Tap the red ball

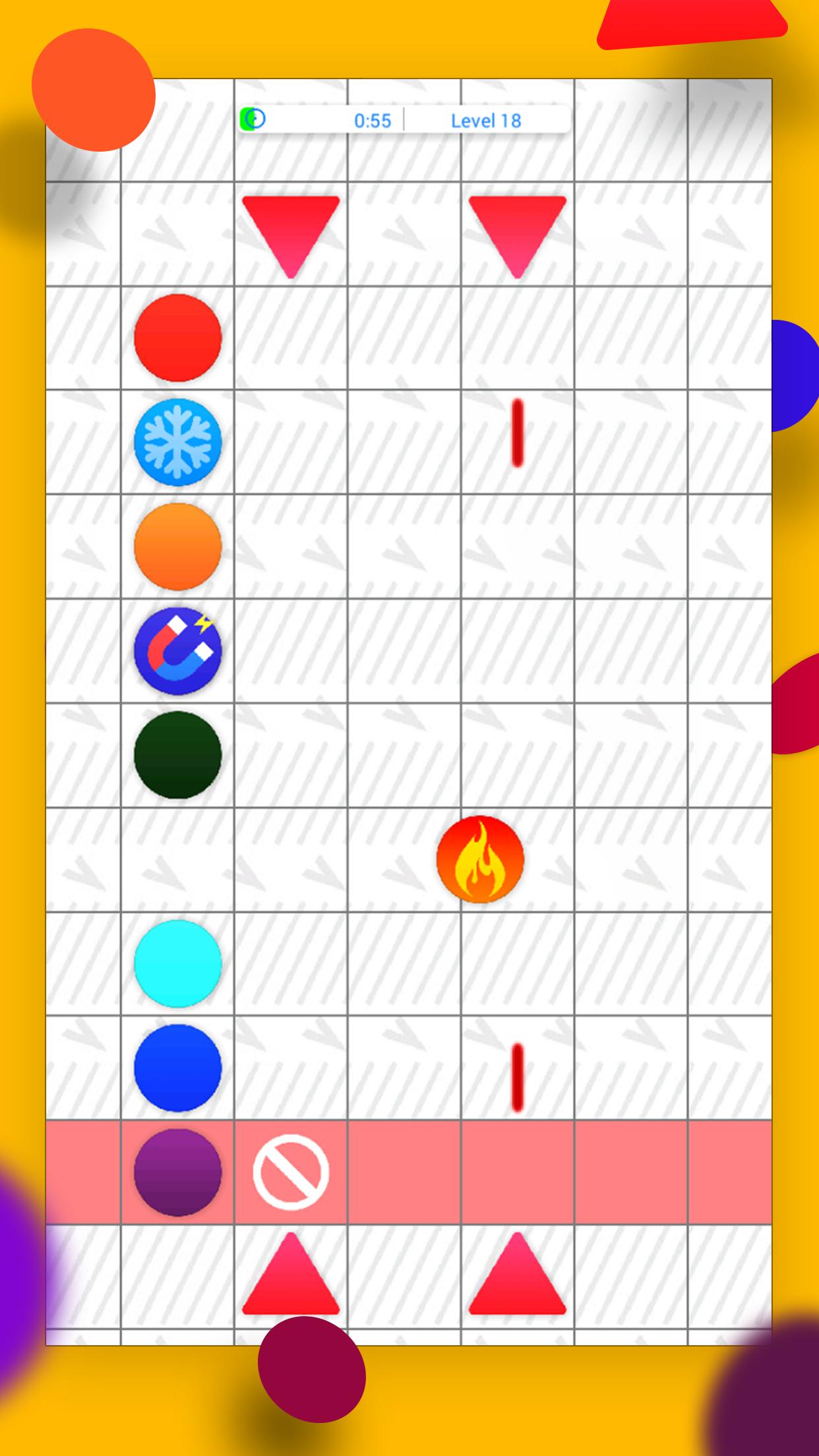pos(177,338)
